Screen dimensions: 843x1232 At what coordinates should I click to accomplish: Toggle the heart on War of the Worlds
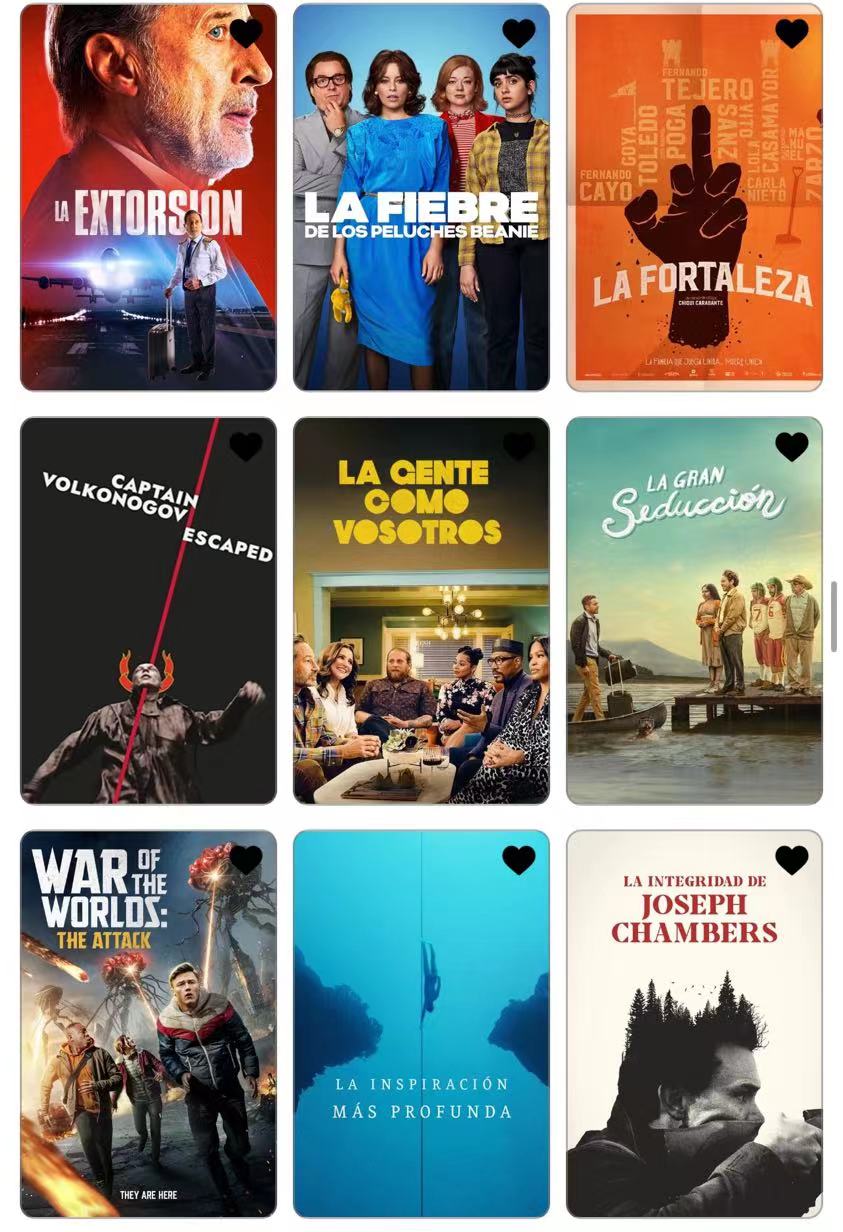(x=246, y=860)
